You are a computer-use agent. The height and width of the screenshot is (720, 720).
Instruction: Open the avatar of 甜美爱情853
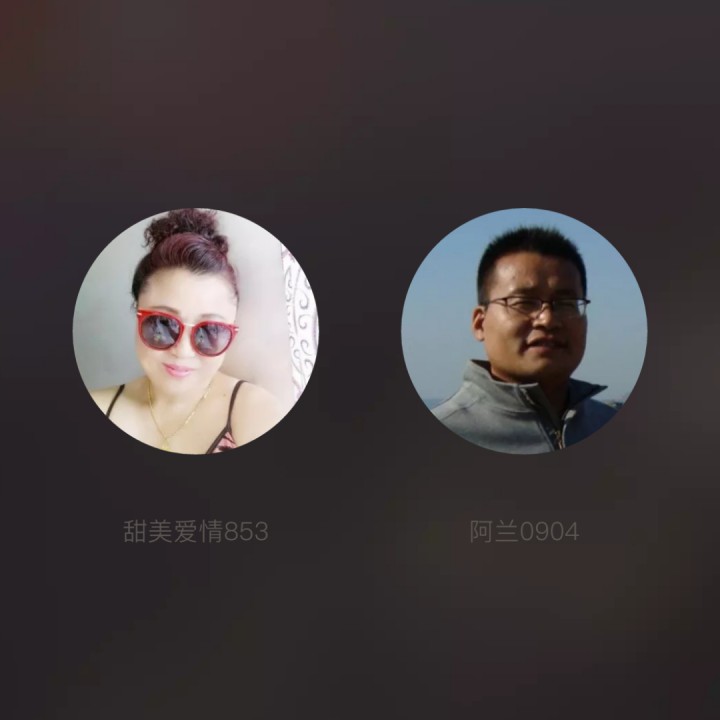click(x=196, y=331)
